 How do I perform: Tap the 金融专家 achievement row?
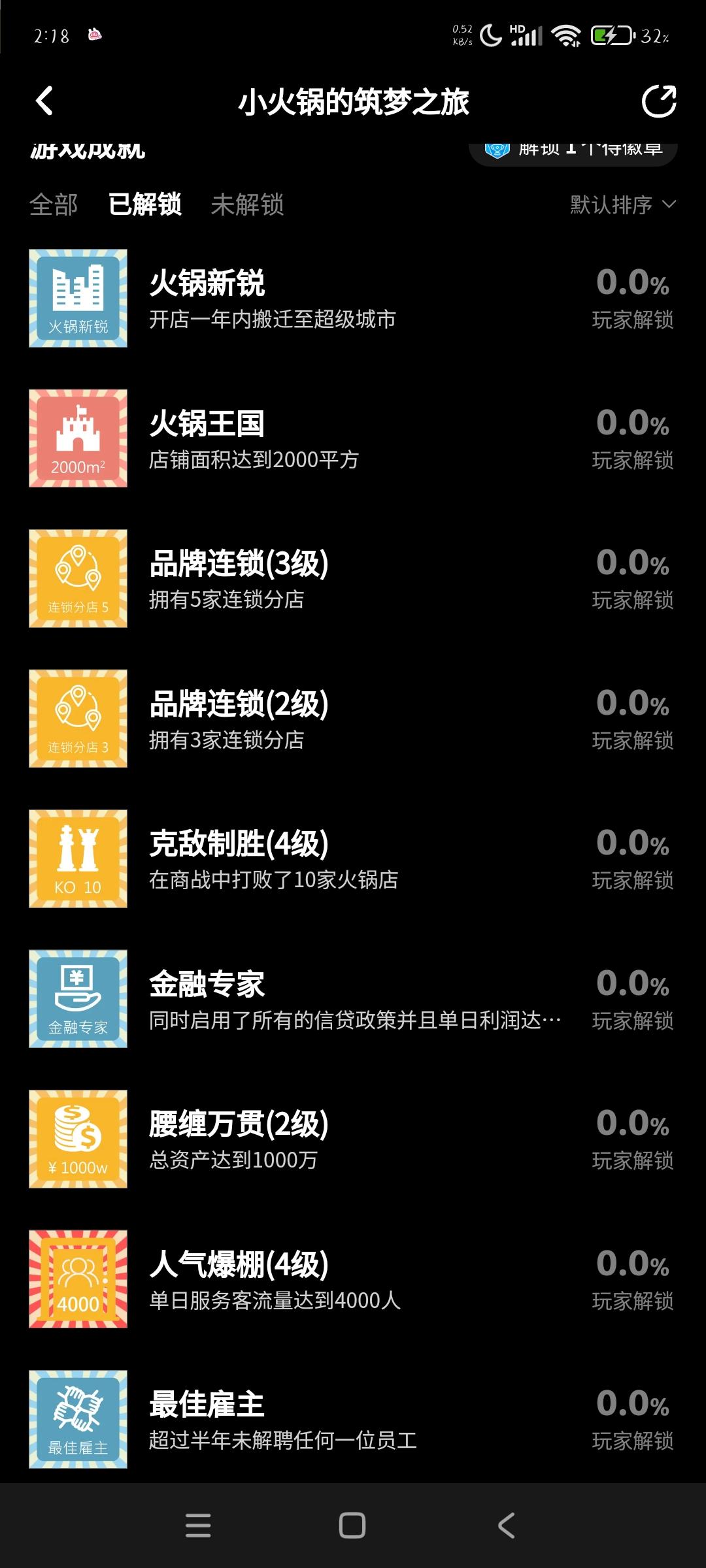pyautogui.click(x=353, y=999)
